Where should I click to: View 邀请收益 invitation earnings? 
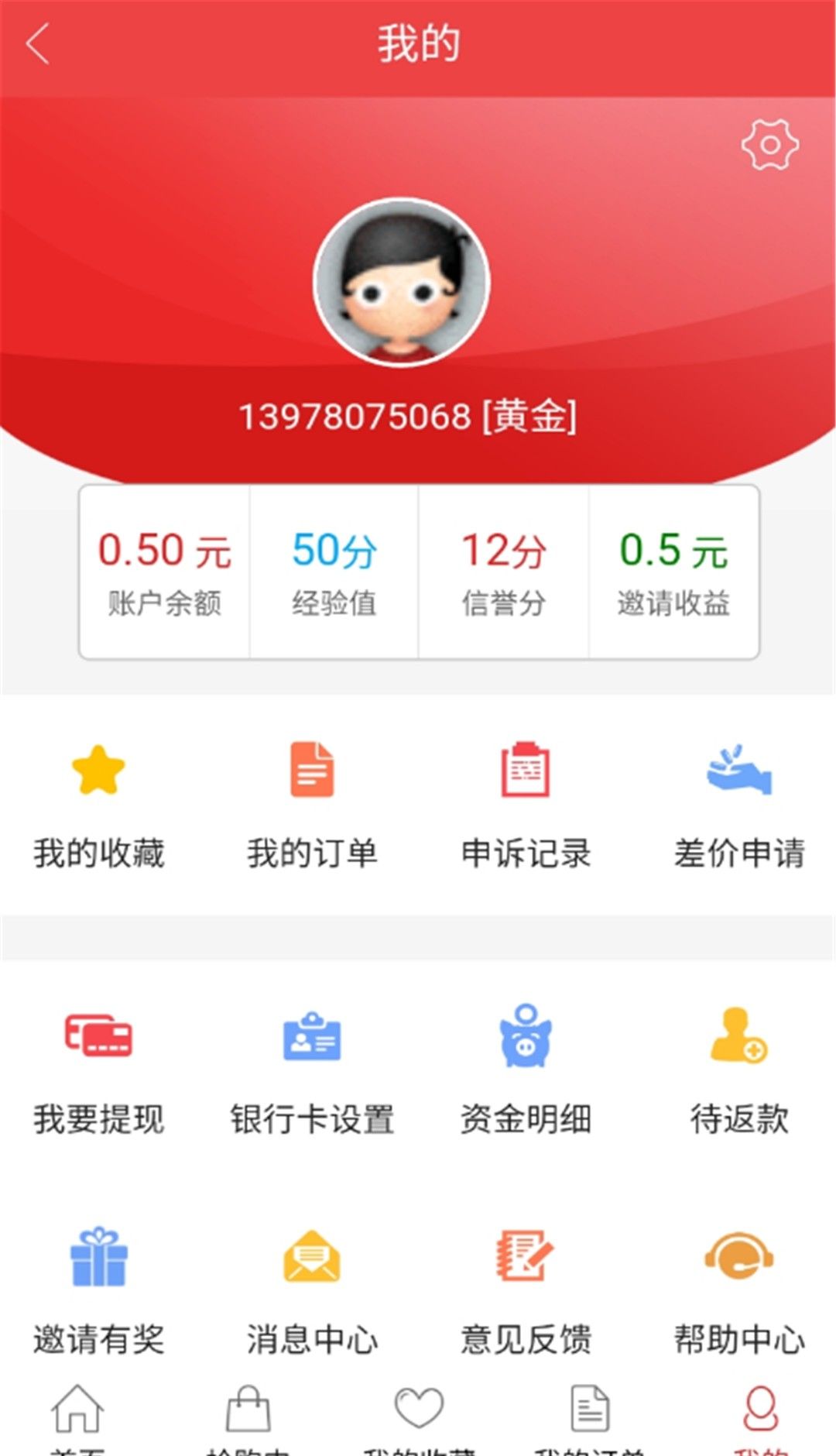(673, 572)
